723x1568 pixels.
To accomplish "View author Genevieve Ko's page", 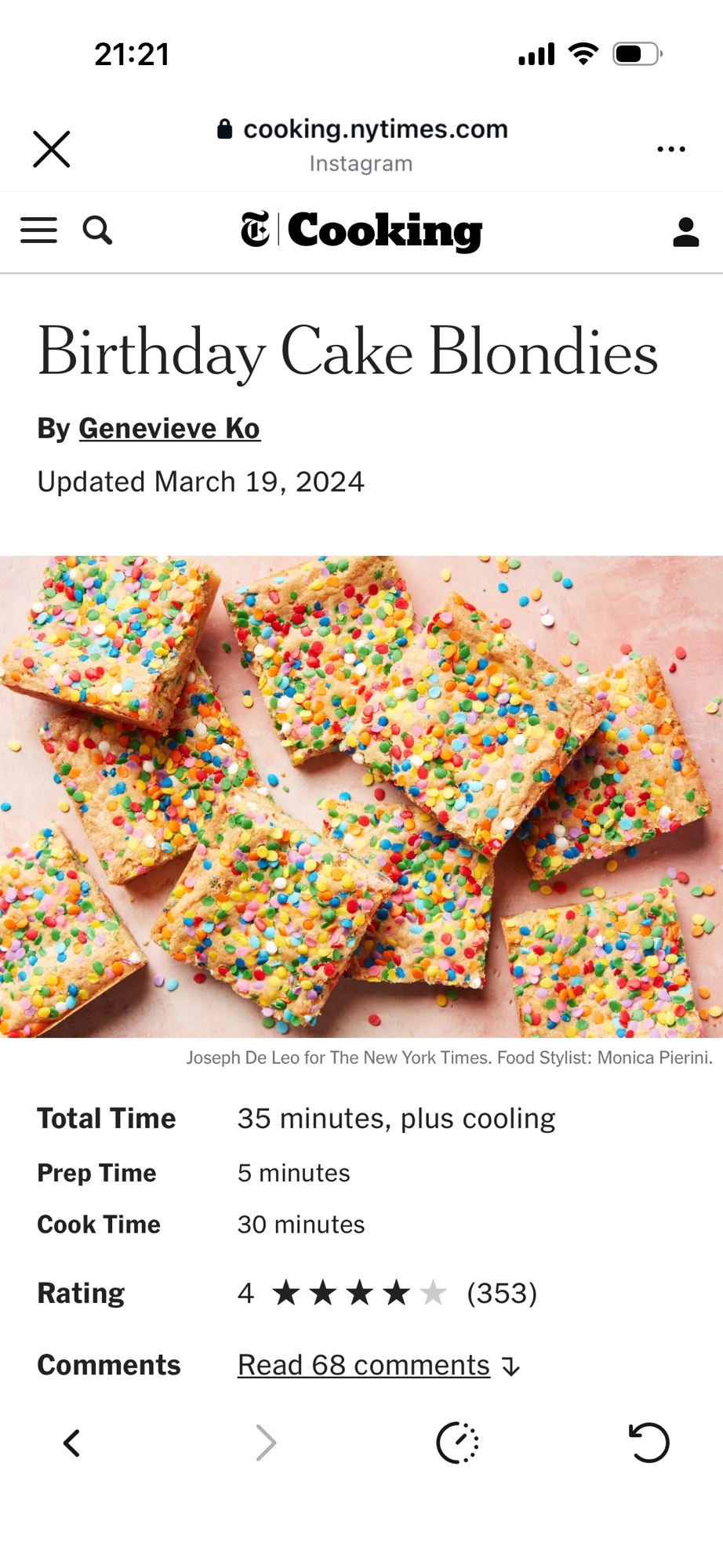I will tap(169, 429).
